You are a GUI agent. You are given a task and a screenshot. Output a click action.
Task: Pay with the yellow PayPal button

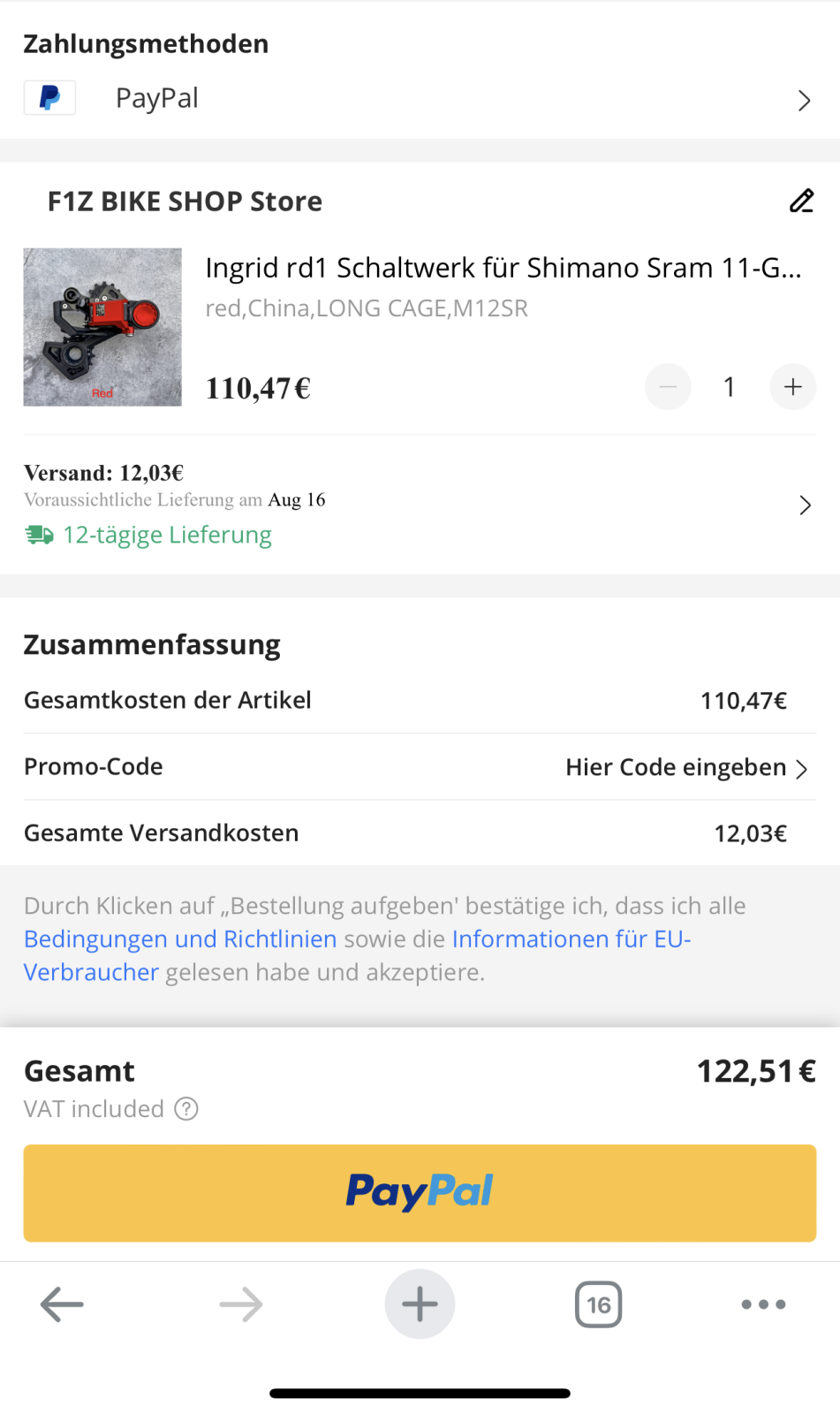point(420,1193)
